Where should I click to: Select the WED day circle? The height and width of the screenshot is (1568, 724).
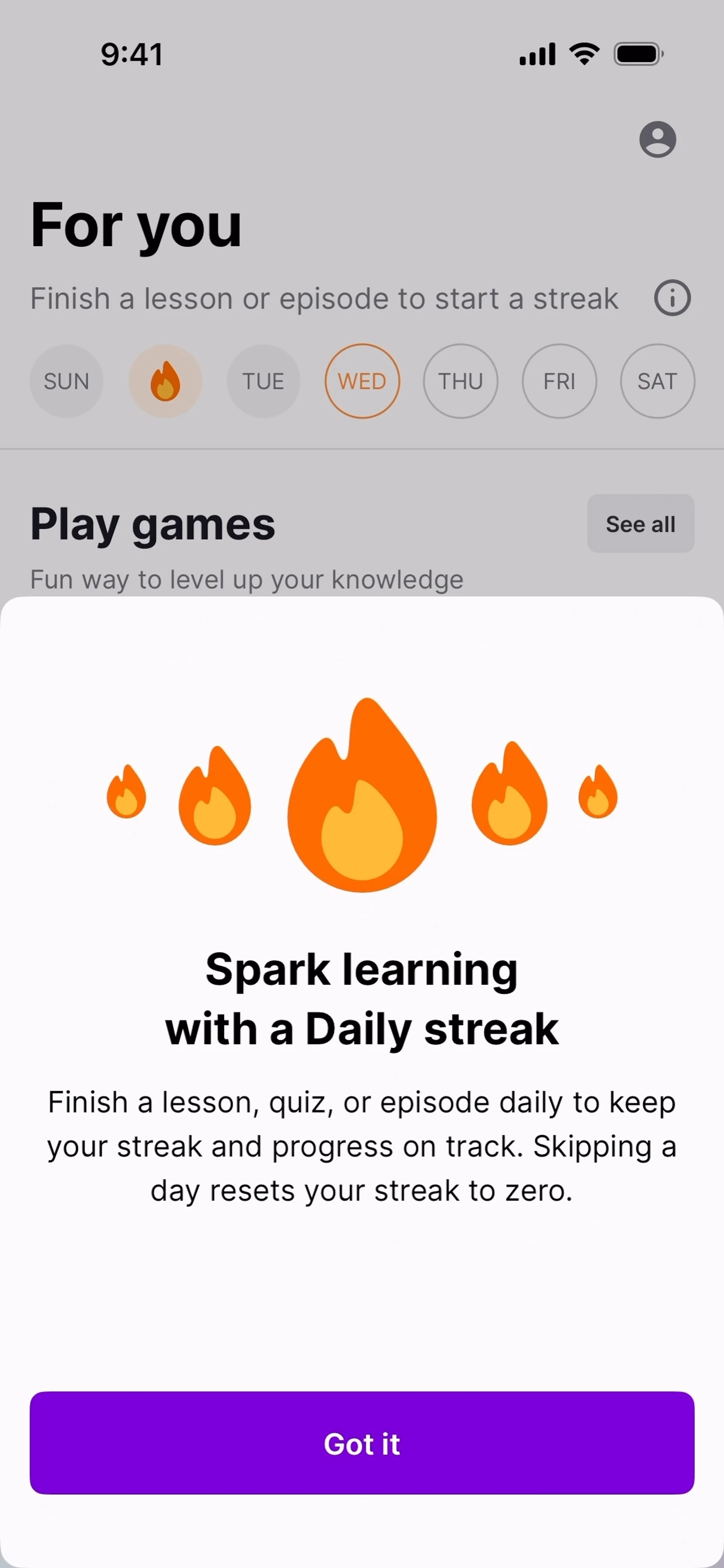[362, 381]
